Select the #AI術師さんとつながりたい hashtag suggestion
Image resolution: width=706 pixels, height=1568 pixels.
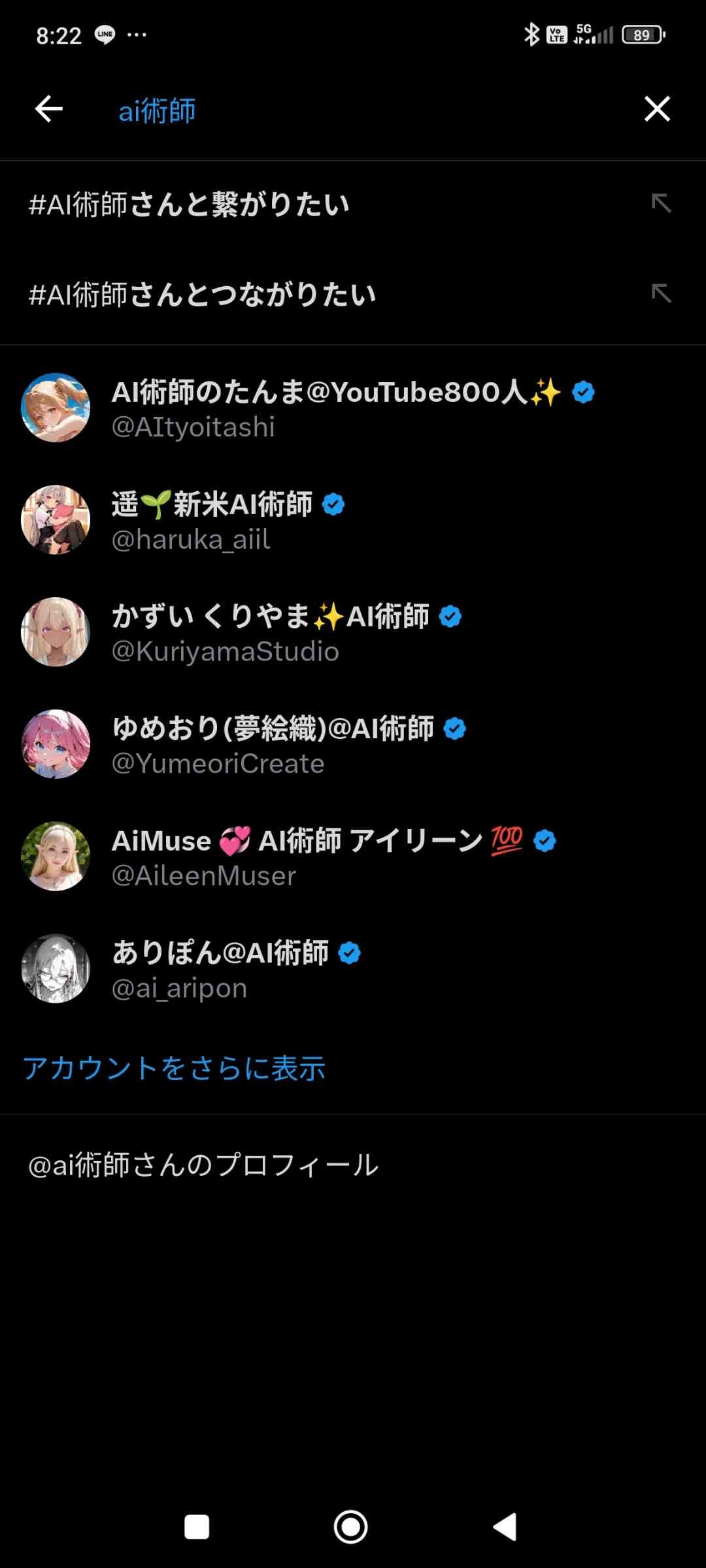203,295
